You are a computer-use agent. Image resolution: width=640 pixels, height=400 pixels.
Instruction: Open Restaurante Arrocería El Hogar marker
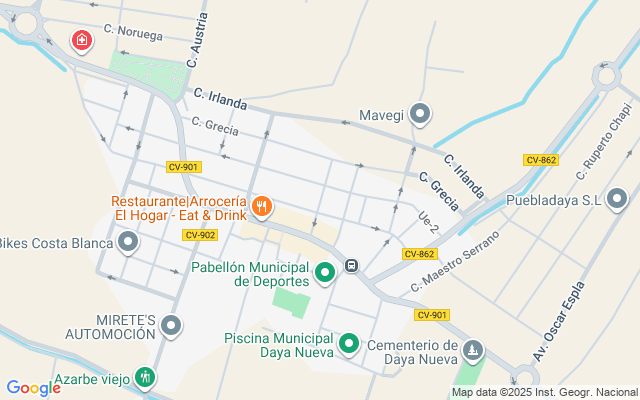262,207
